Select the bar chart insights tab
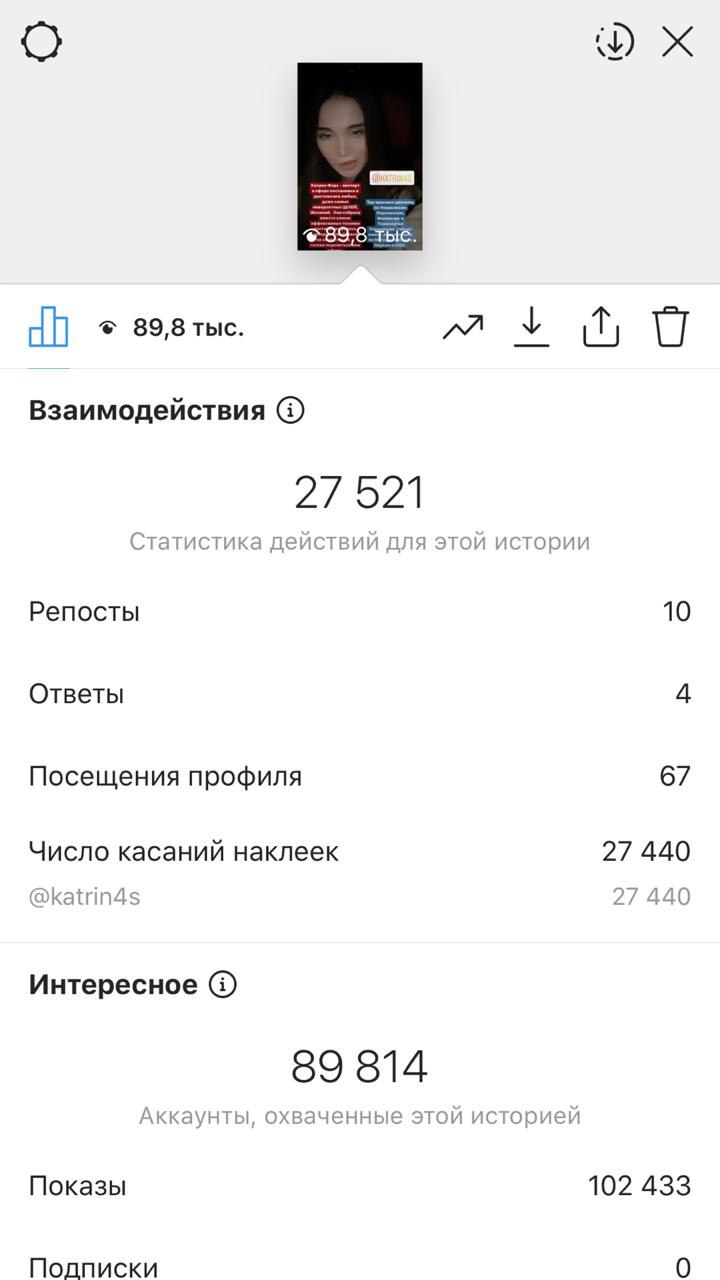Viewport: 720px width, 1280px height. (48, 326)
